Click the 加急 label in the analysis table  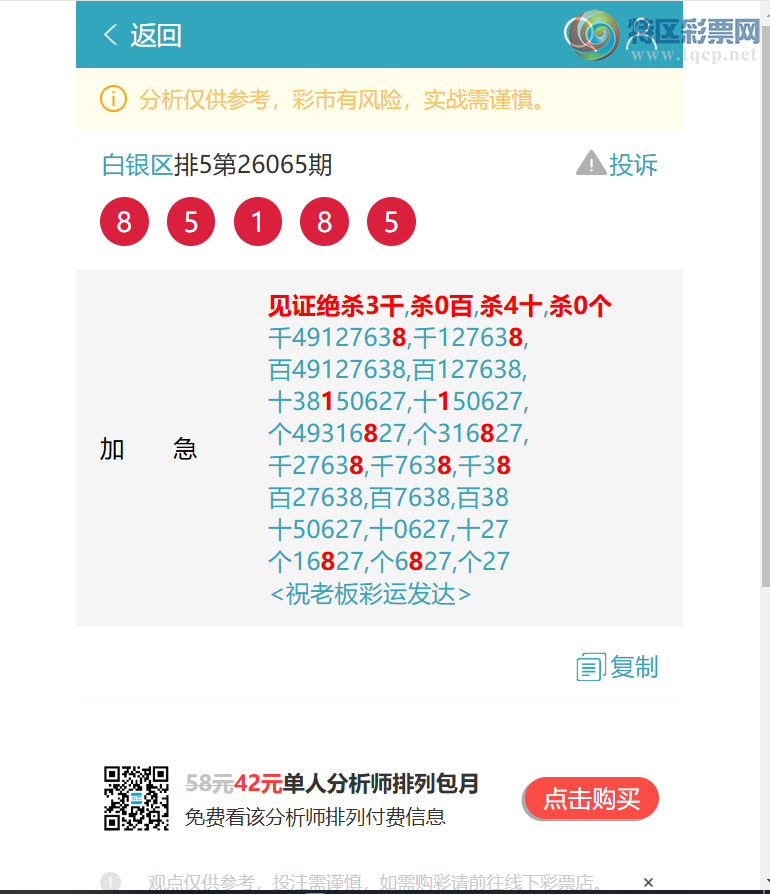coord(147,449)
